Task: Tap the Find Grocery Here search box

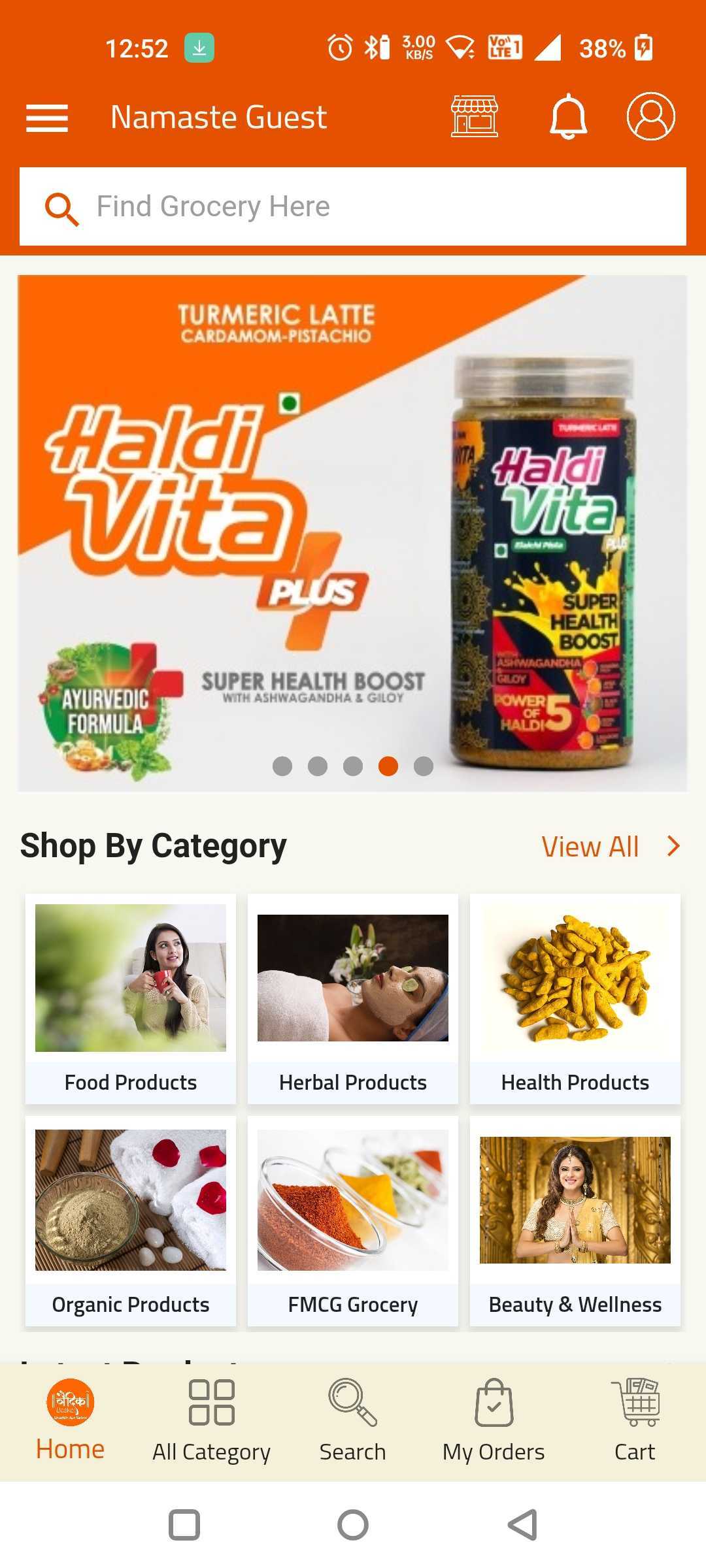Action: click(353, 206)
